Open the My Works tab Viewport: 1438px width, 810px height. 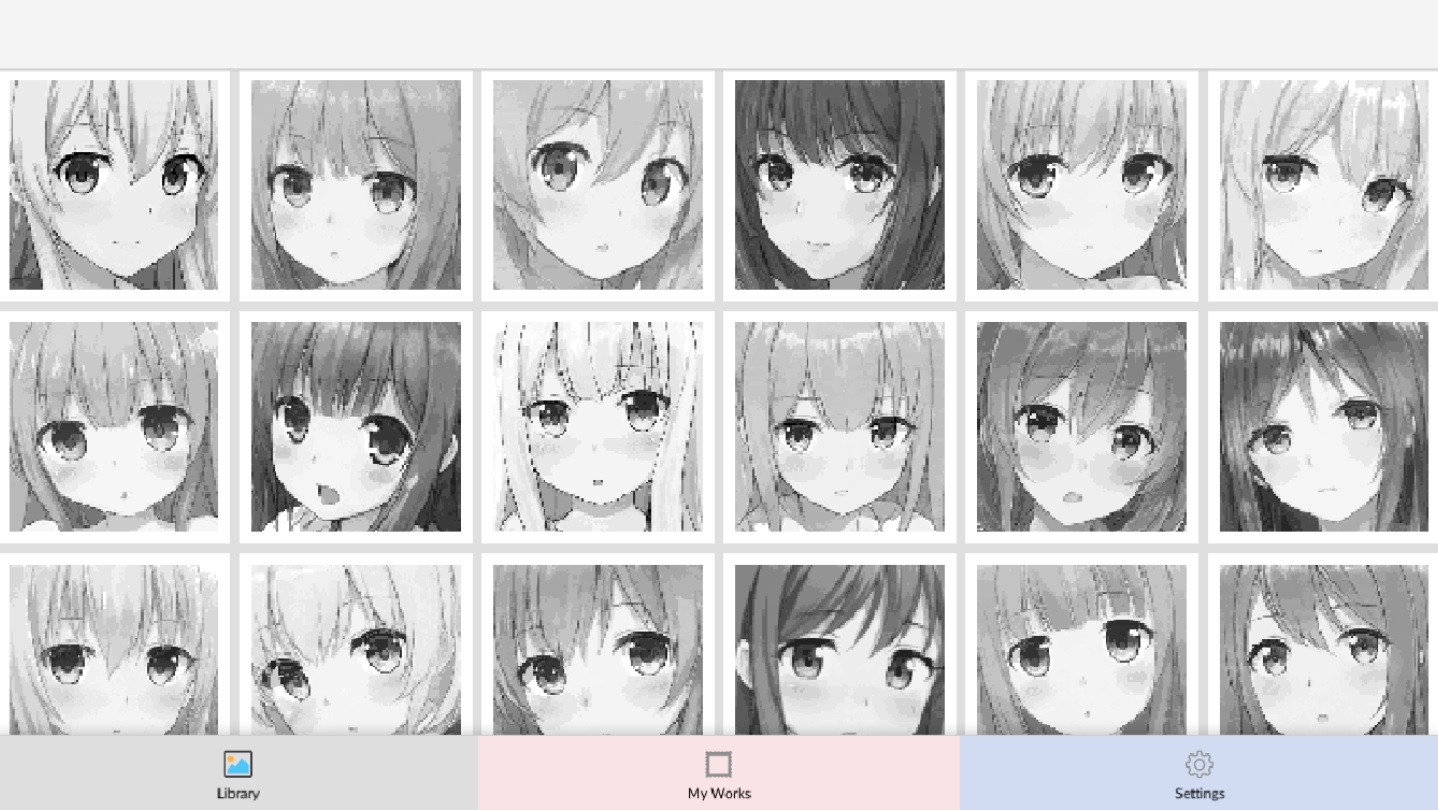click(x=718, y=773)
